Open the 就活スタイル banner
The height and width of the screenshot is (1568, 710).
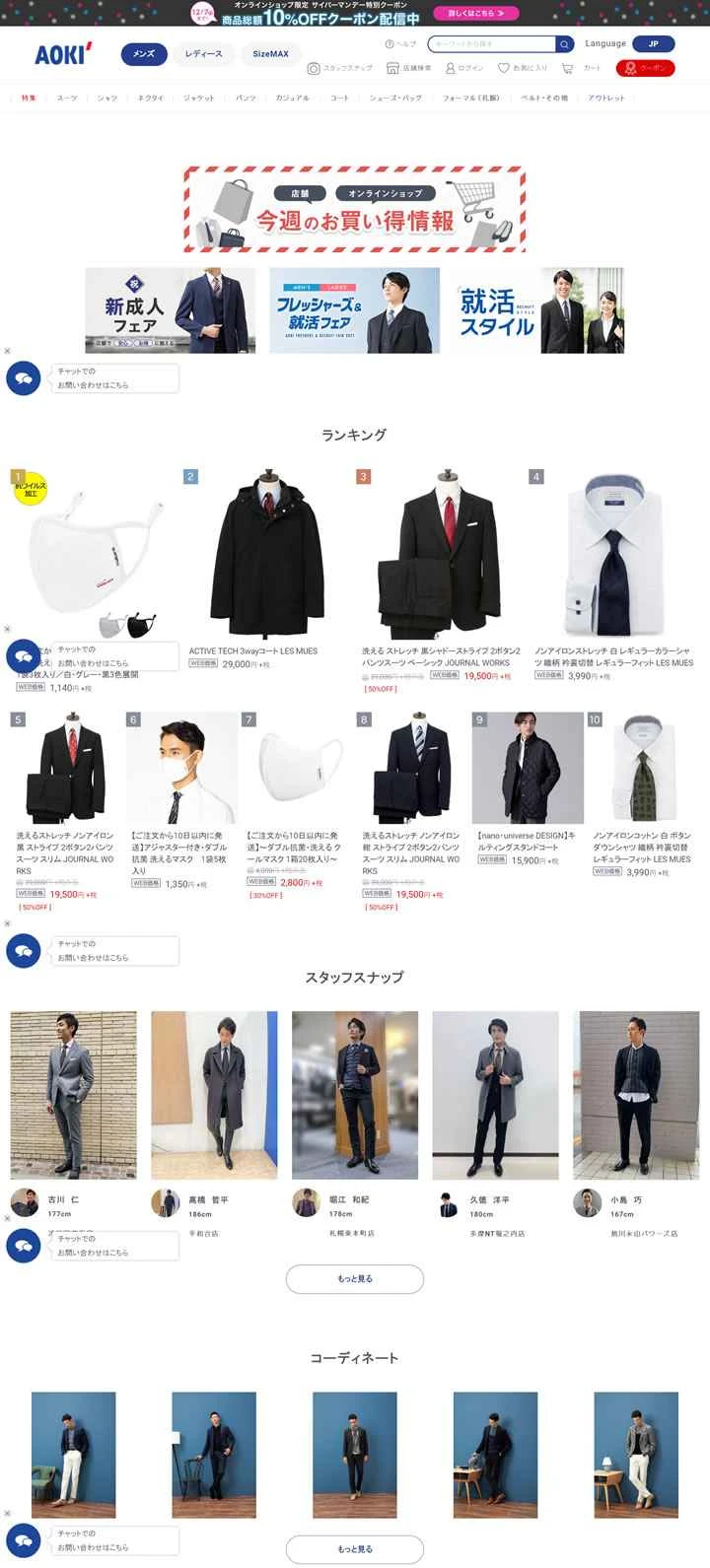538,310
